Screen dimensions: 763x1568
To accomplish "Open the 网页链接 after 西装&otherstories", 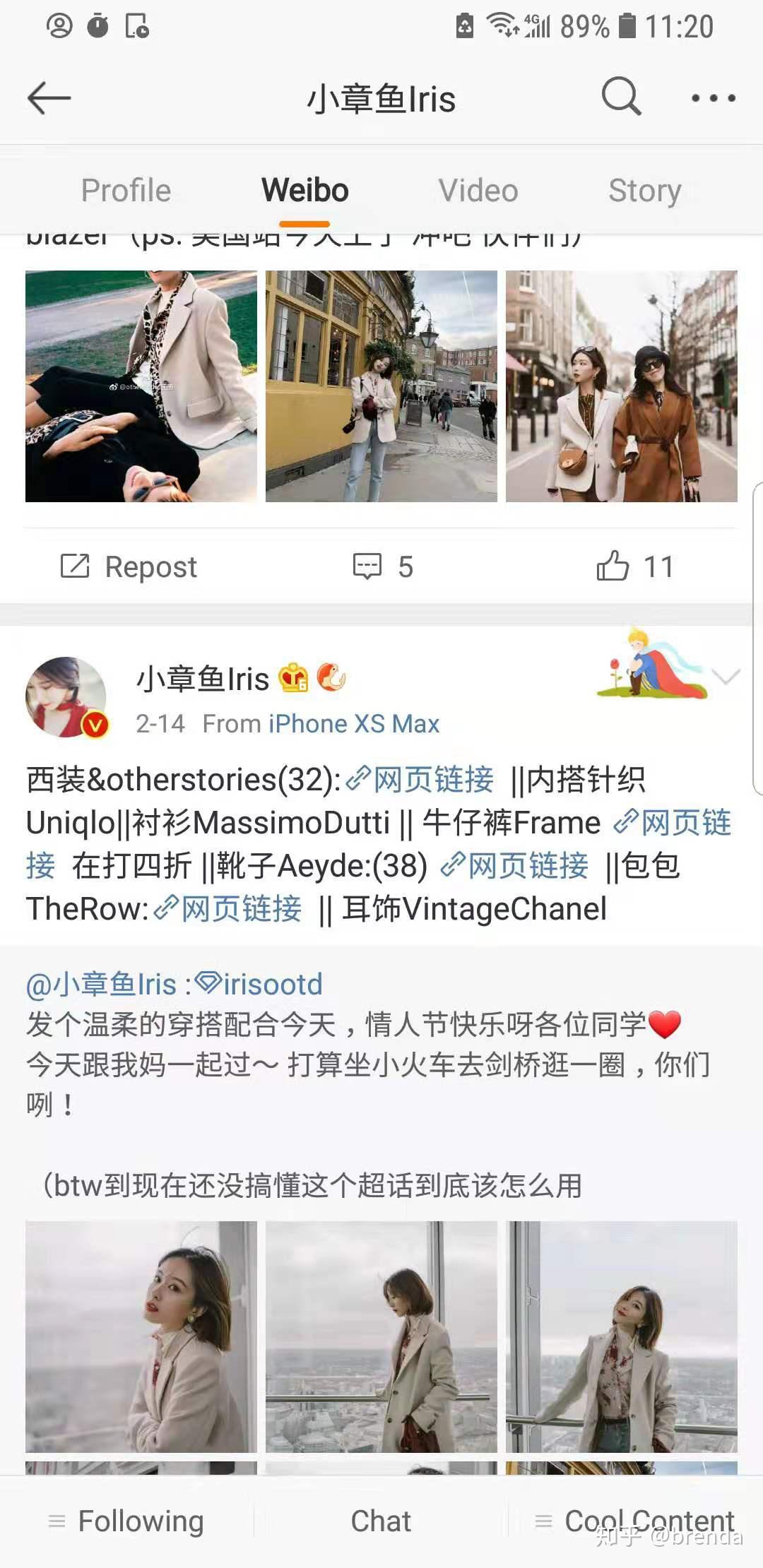I will coord(422,780).
